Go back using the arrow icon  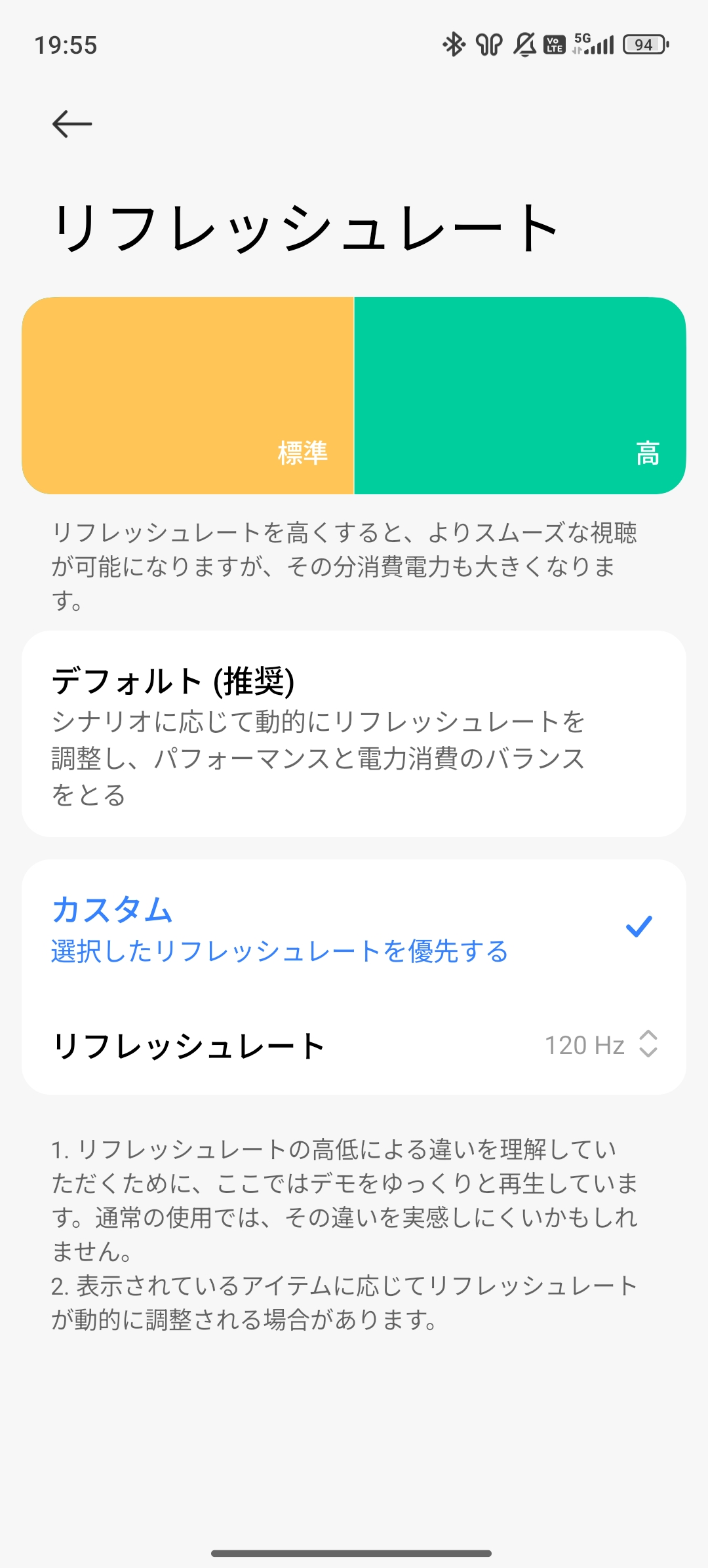pyautogui.click(x=72, y=124)
